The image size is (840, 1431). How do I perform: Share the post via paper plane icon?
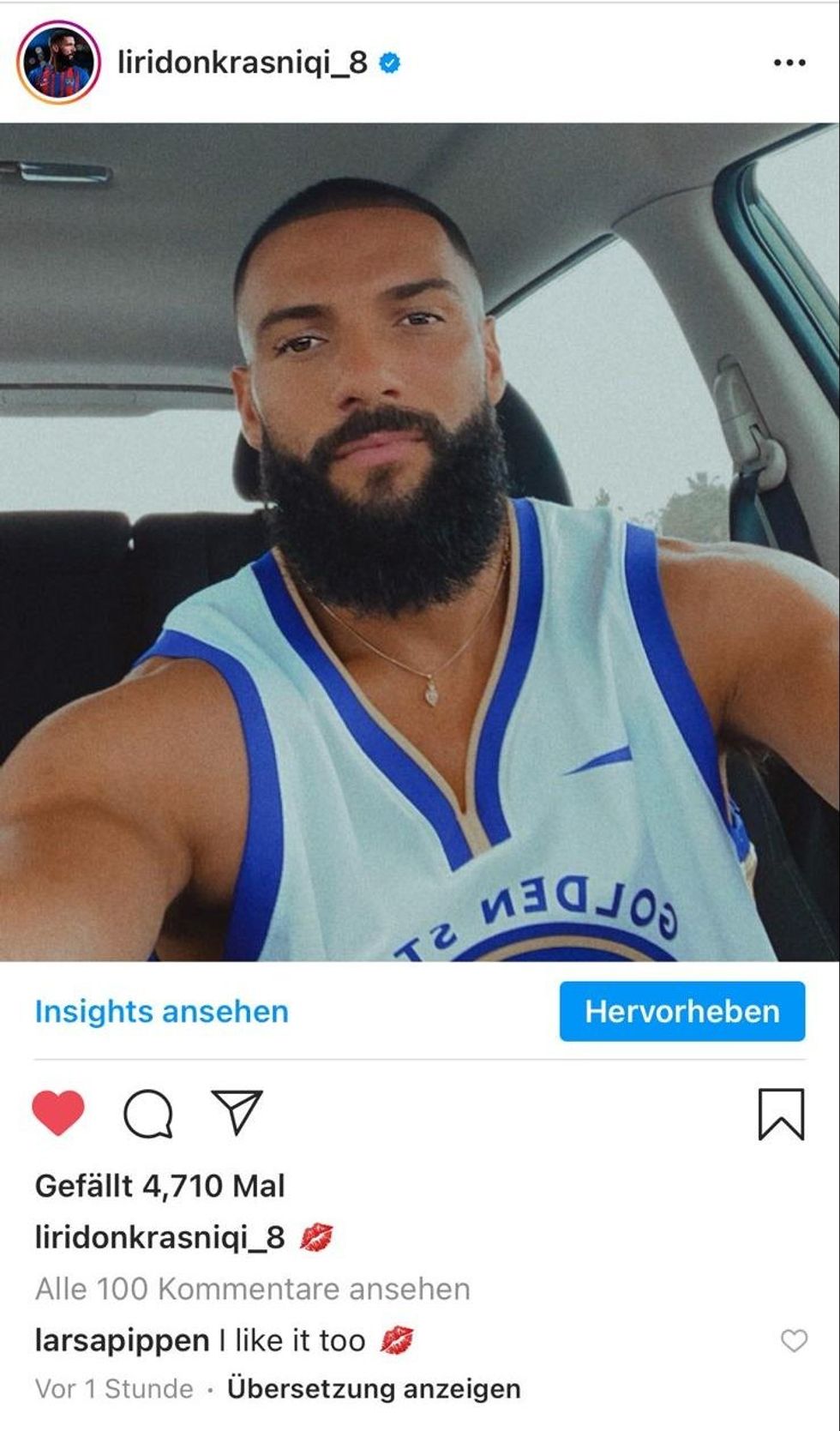coord(236,1113)
